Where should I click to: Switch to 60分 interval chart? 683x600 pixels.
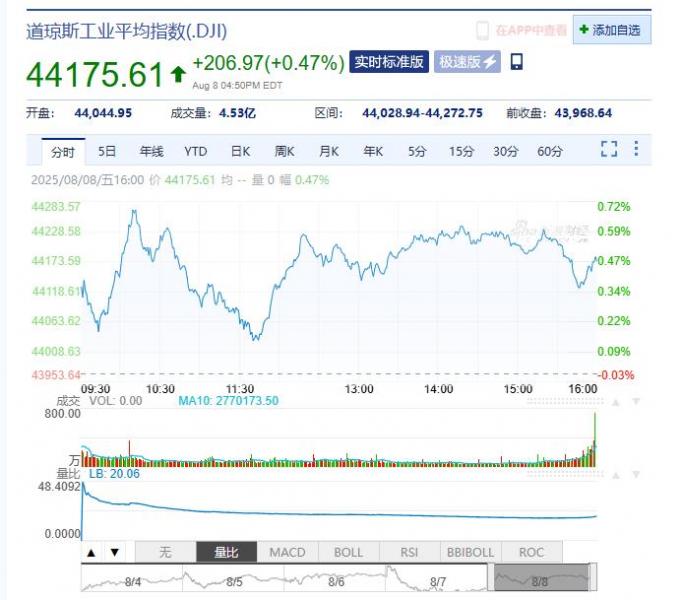[550, 152]
